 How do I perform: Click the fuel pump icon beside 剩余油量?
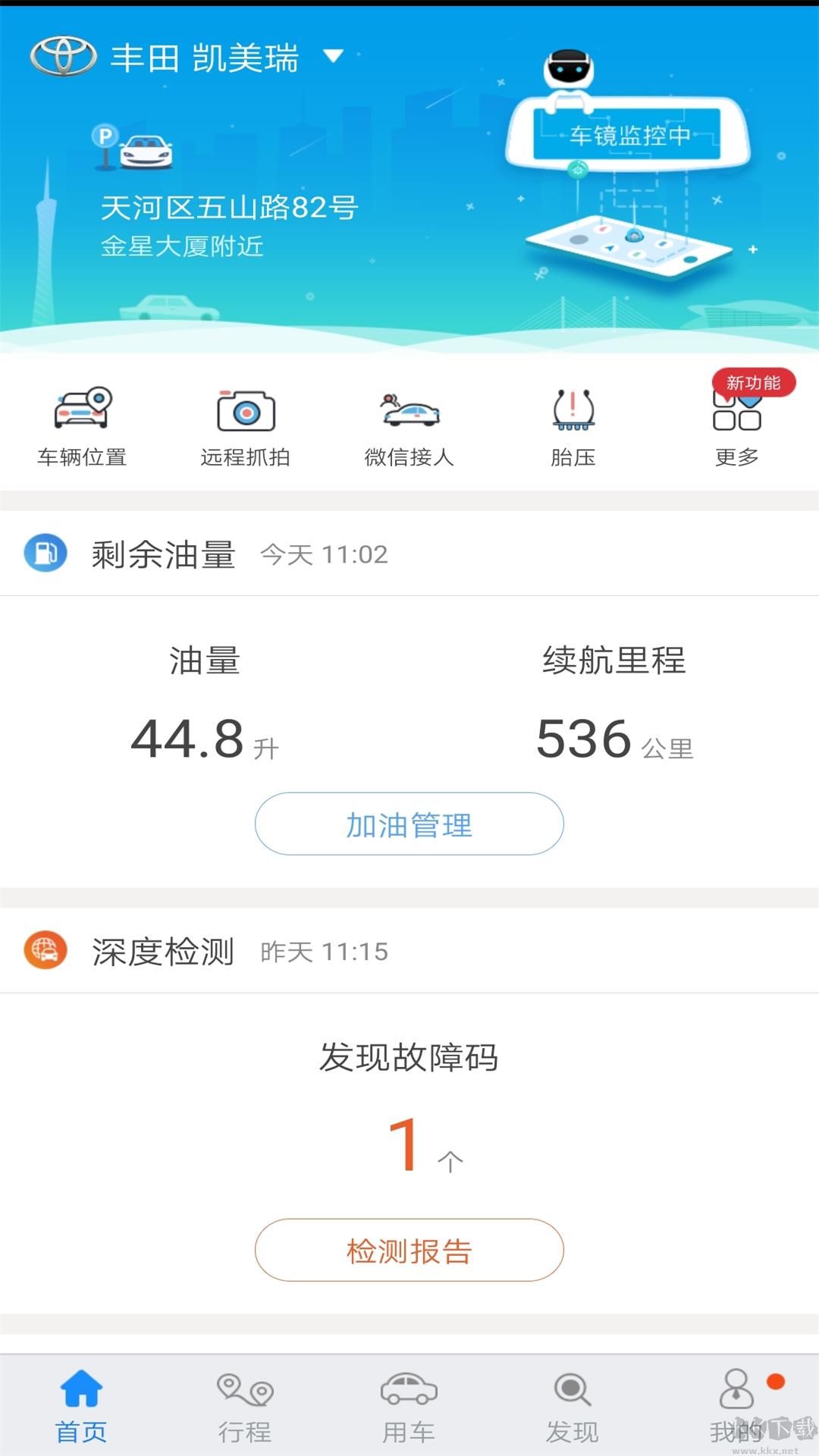(45, 553)
